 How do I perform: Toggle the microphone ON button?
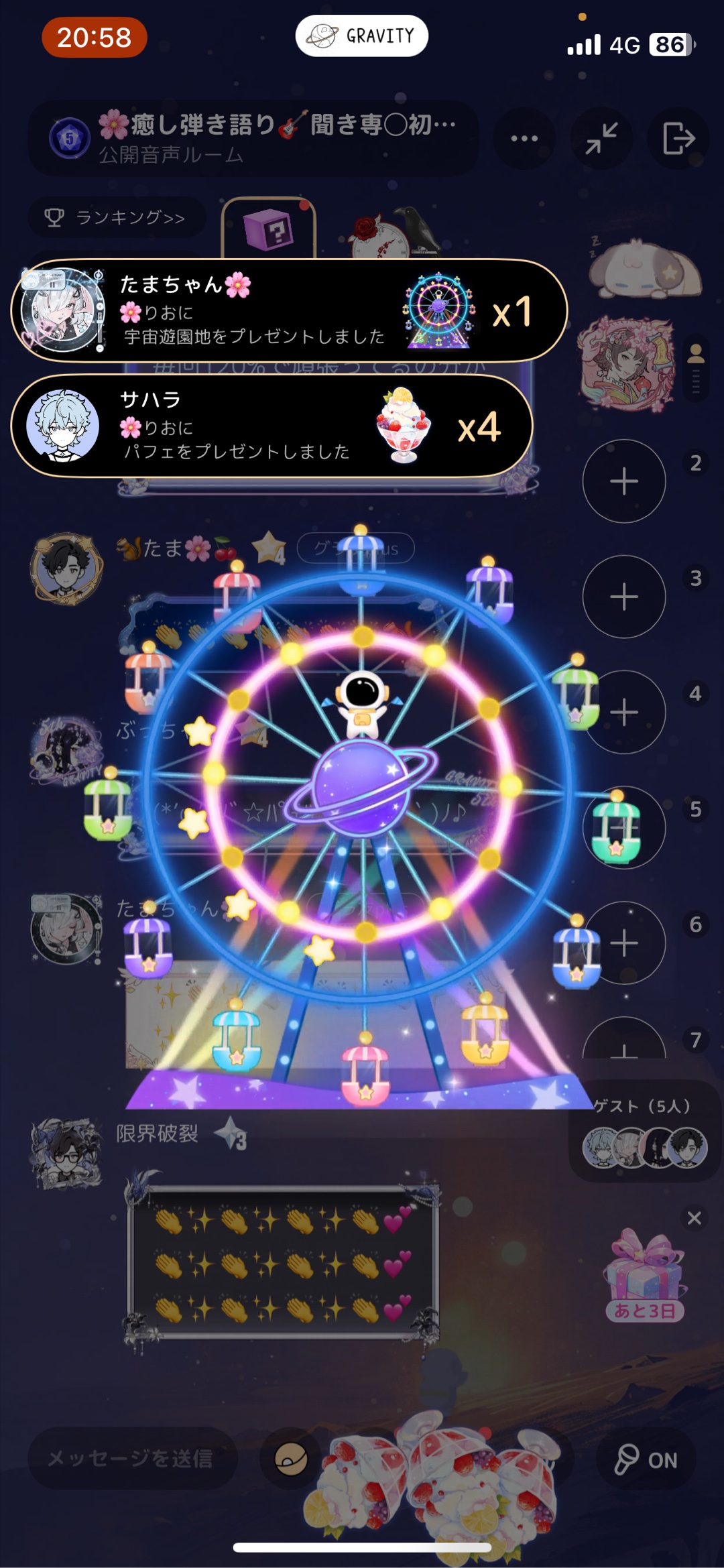click(646, 1459)
